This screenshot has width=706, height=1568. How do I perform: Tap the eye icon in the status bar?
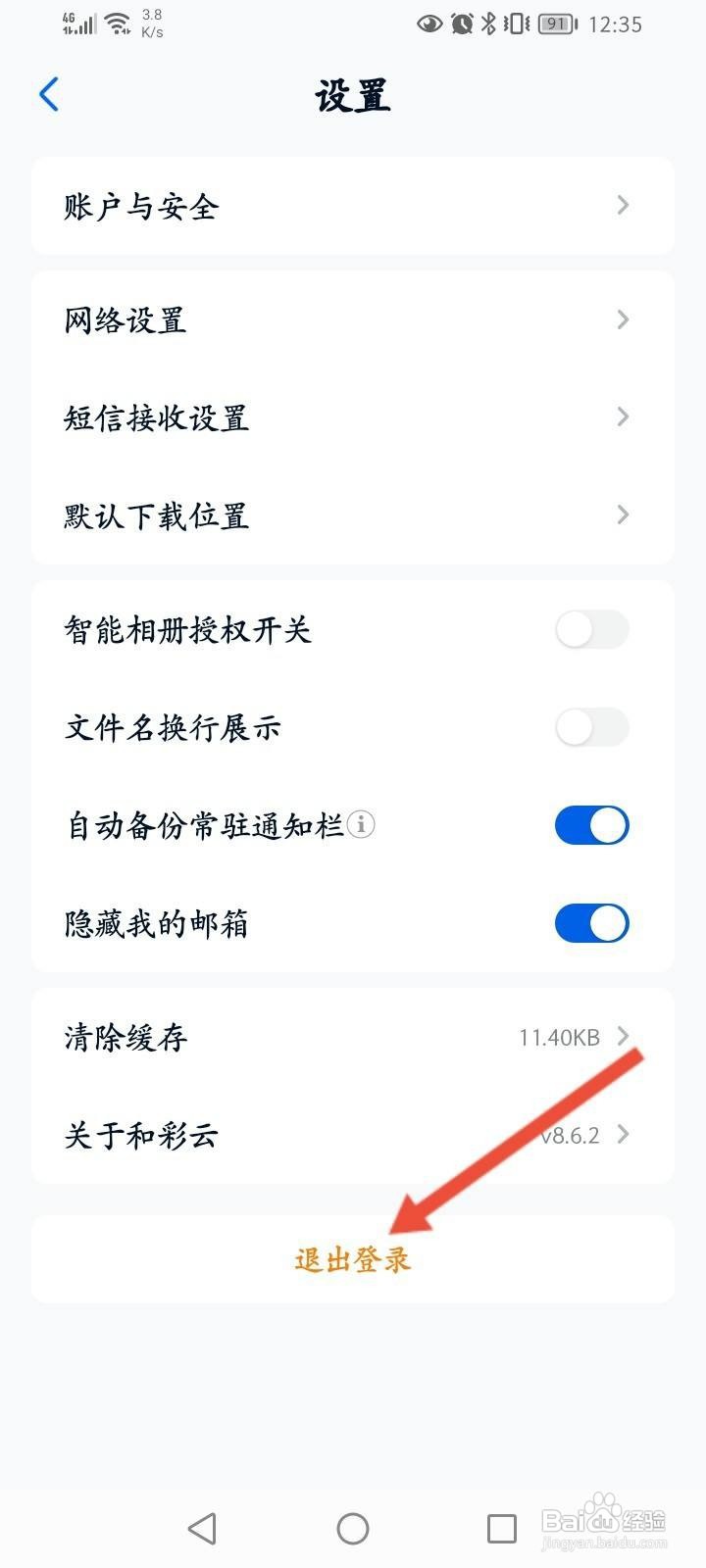click(x=429, y=24)
